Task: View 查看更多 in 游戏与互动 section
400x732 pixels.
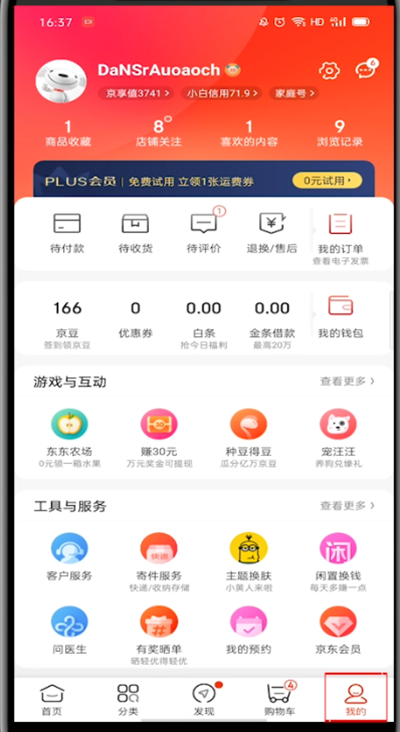Action: (347, 381)
